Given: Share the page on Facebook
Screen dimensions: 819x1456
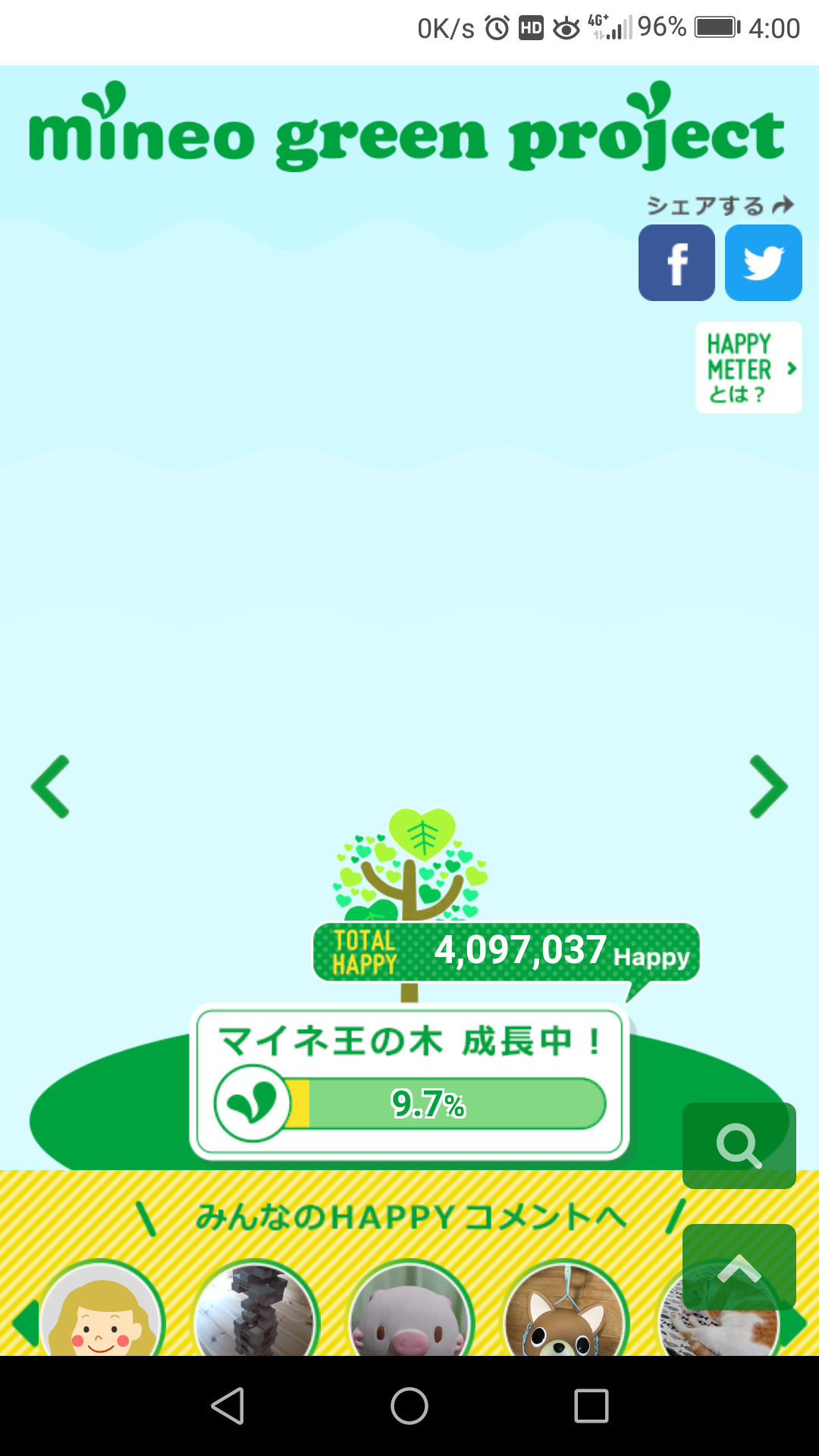Looking at the screenshot, I should click(x=676, y=263).
